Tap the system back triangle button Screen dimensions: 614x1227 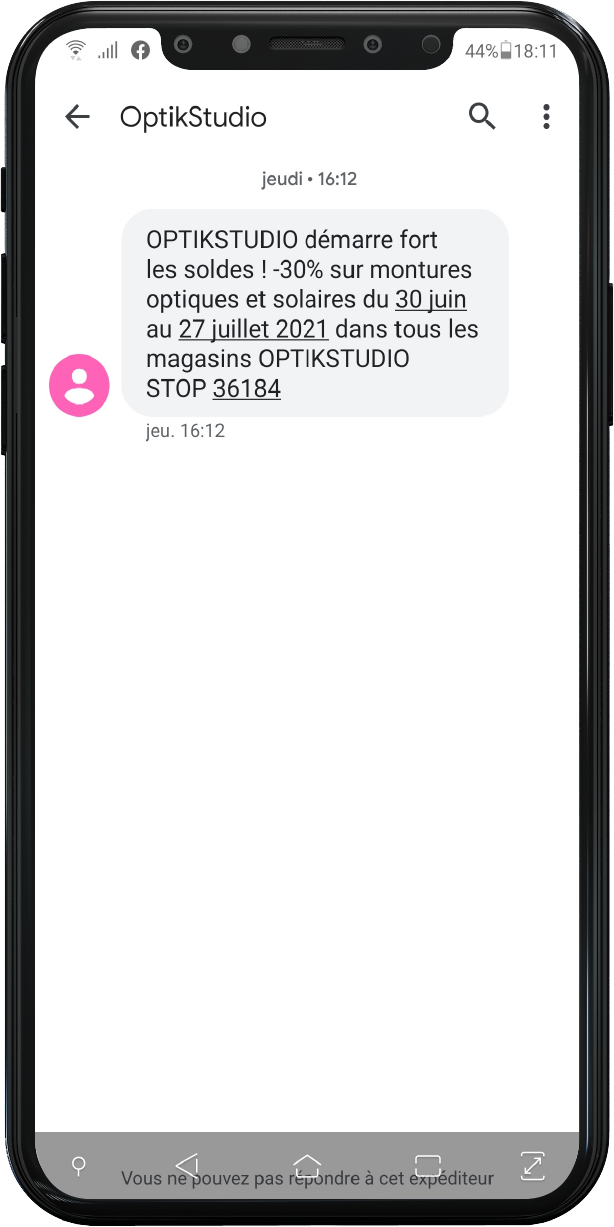187,1165
